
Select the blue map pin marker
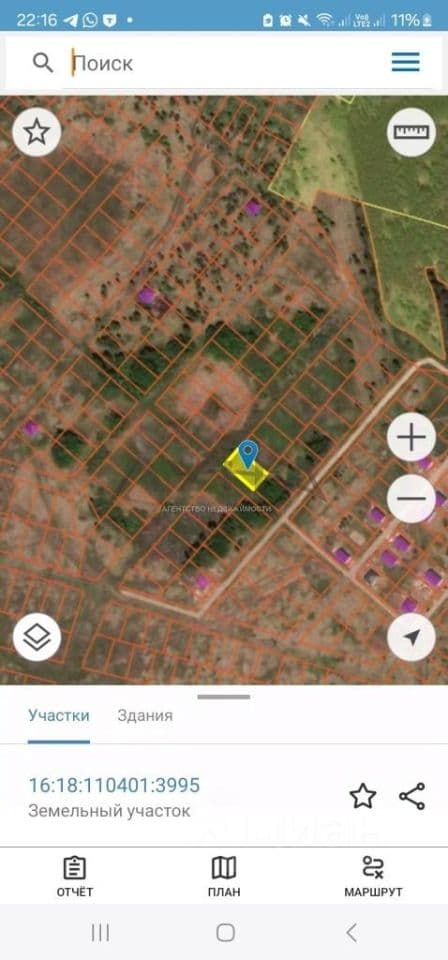tap(247, 454)
